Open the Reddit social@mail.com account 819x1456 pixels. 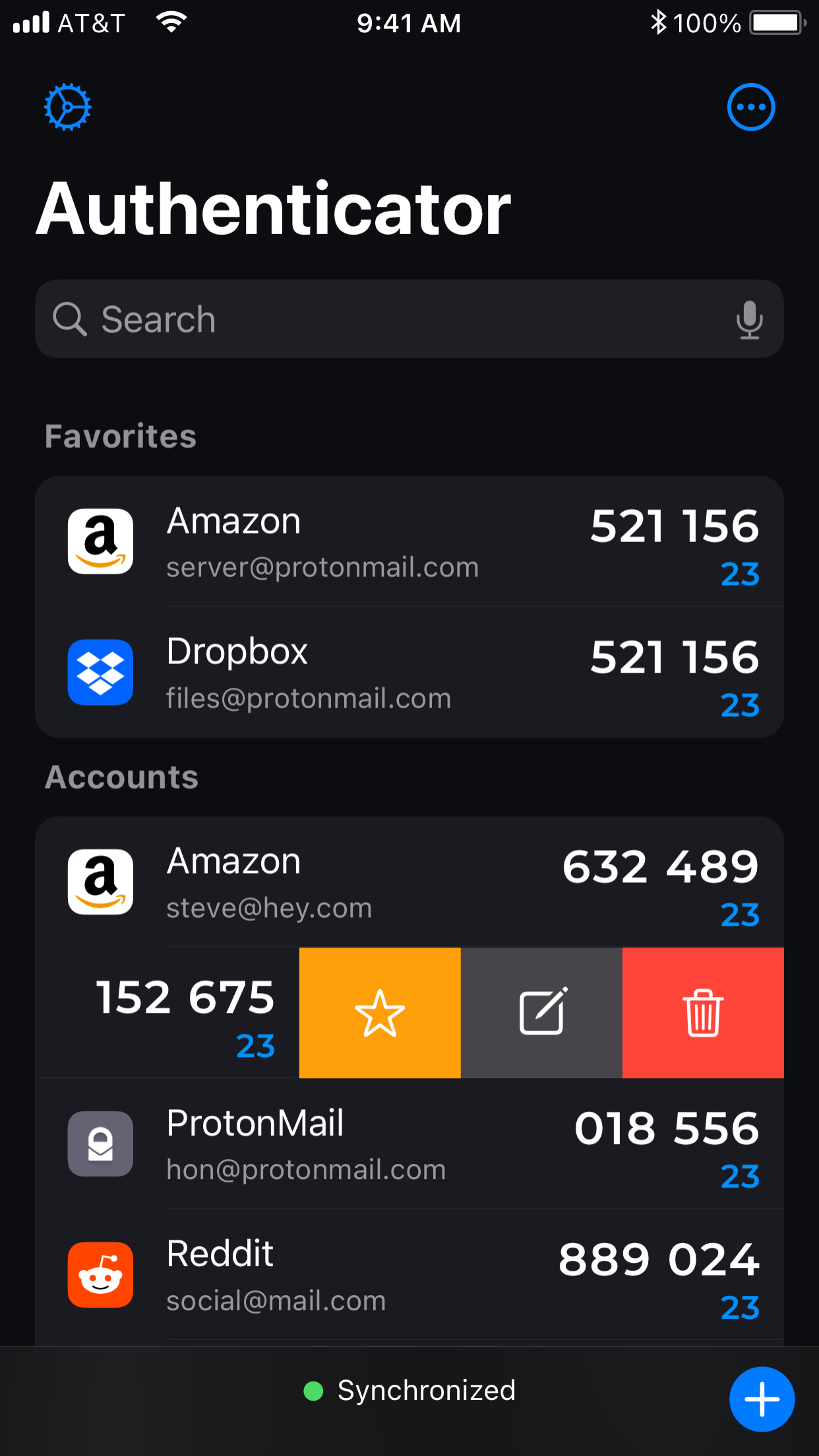[x=409, y=1275]
